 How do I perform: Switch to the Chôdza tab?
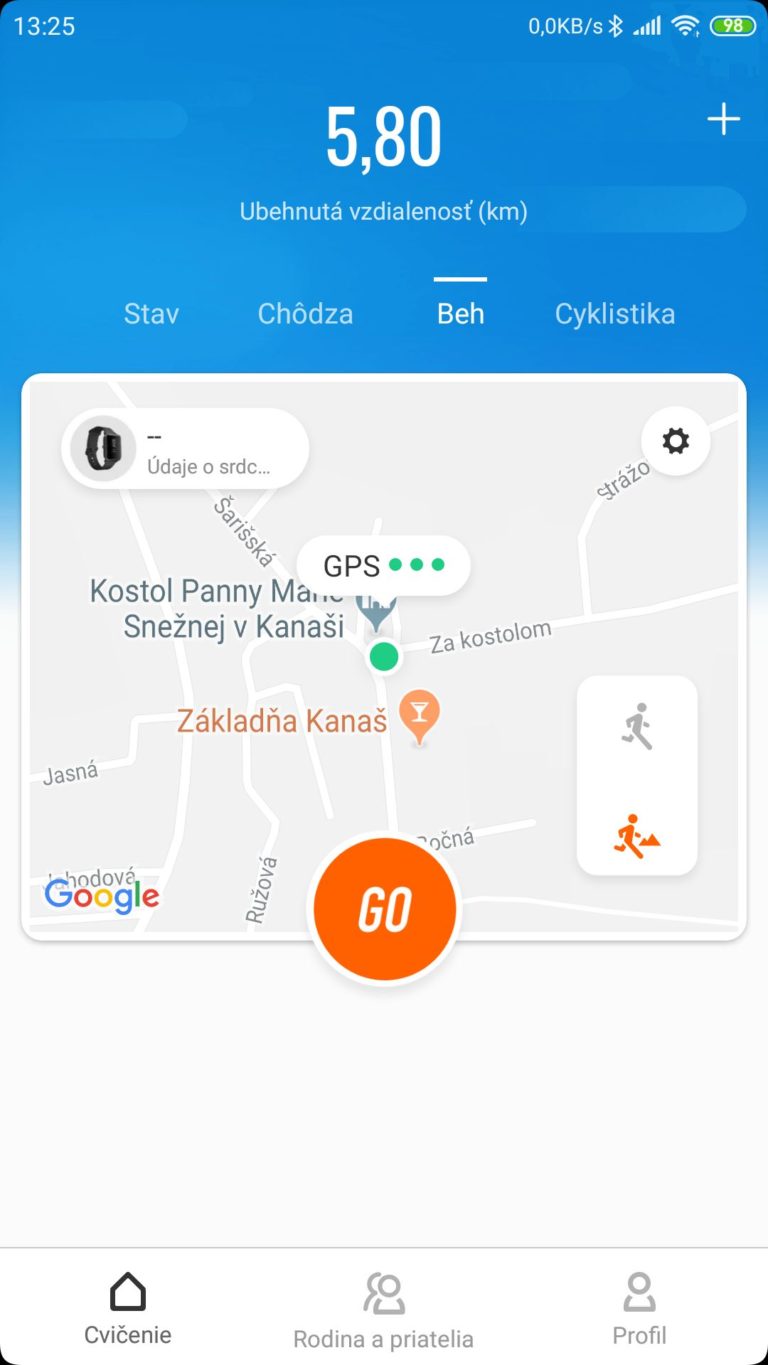coord(305,314)
